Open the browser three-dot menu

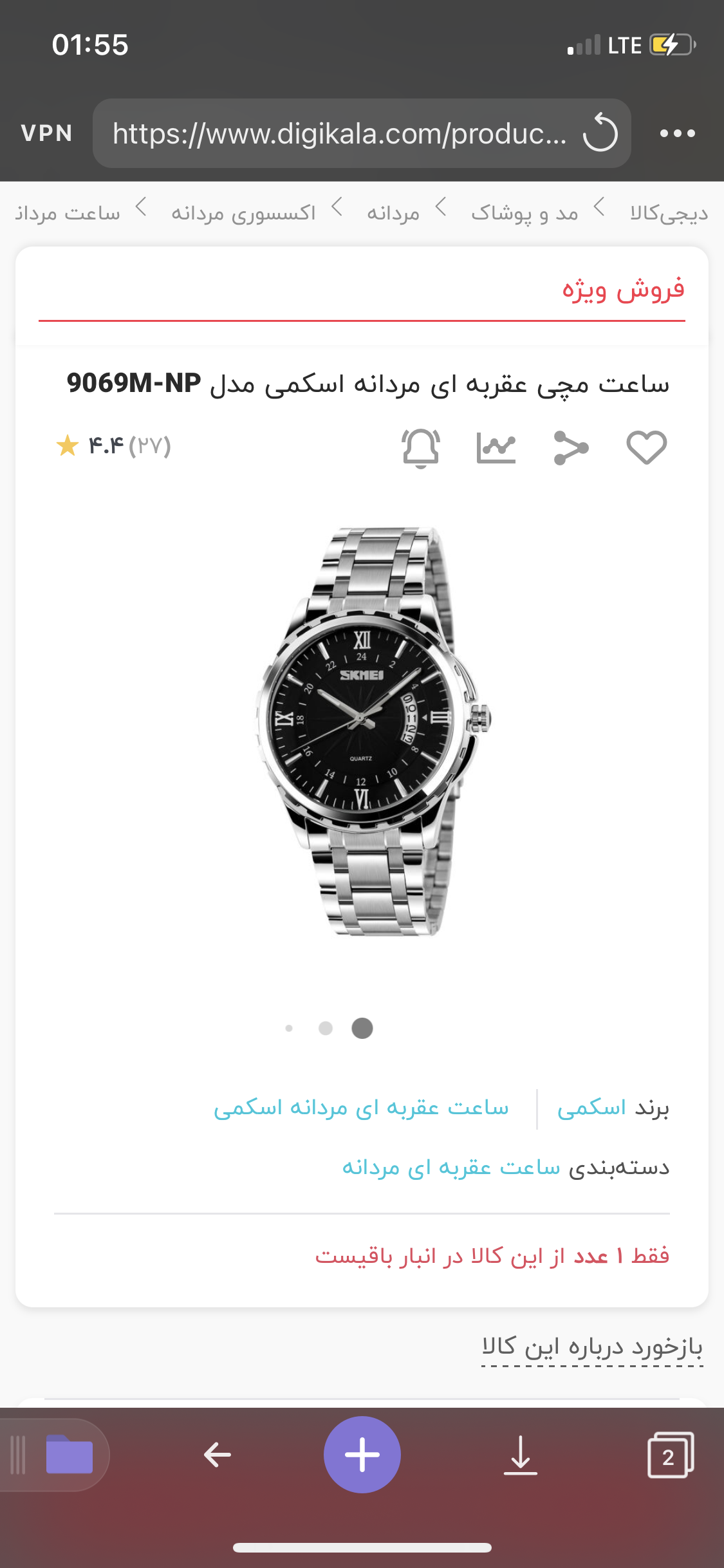[677, 133]
